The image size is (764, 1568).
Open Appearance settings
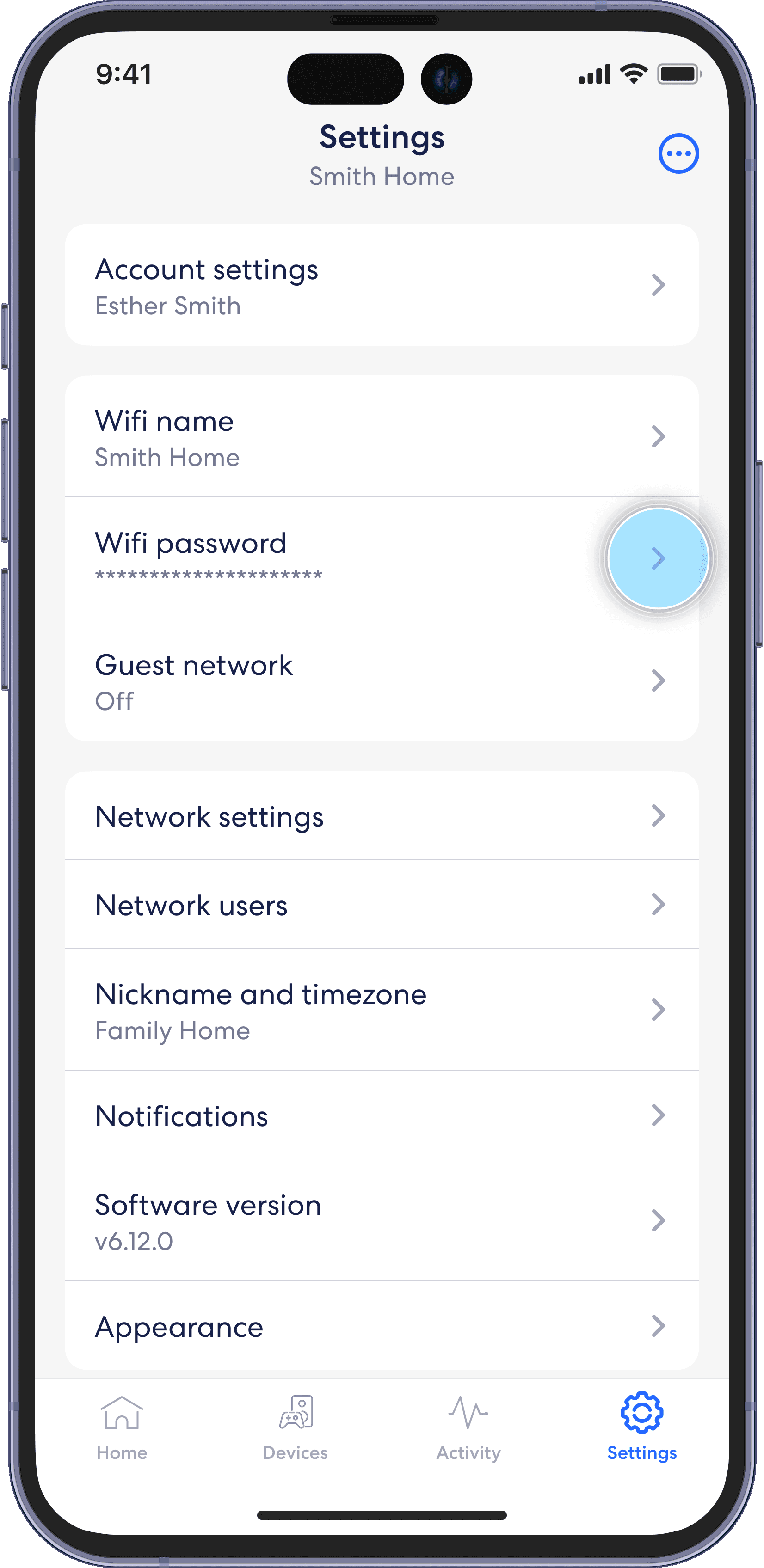(x=381, y=1326)
